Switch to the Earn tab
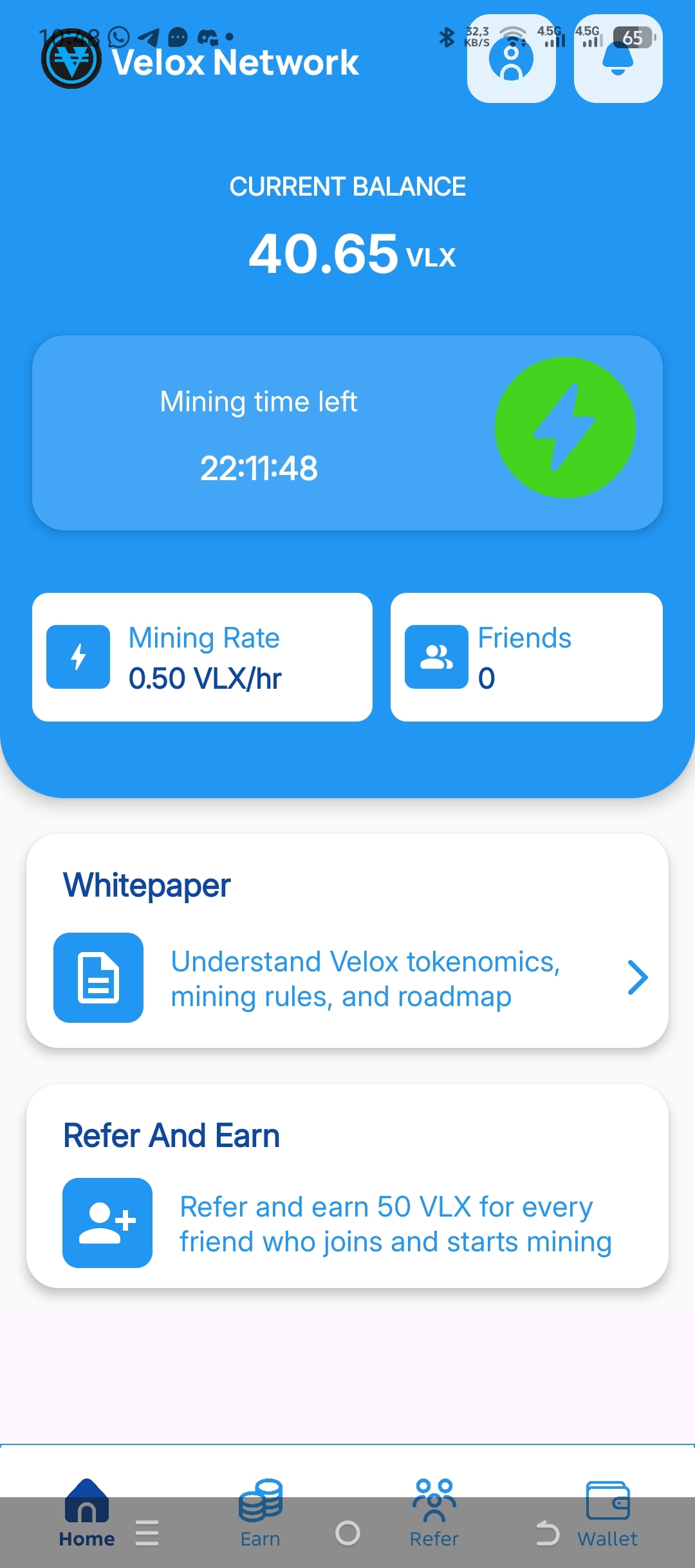Viewport: 695px width, 1568px height. (x=260, y=1511)
